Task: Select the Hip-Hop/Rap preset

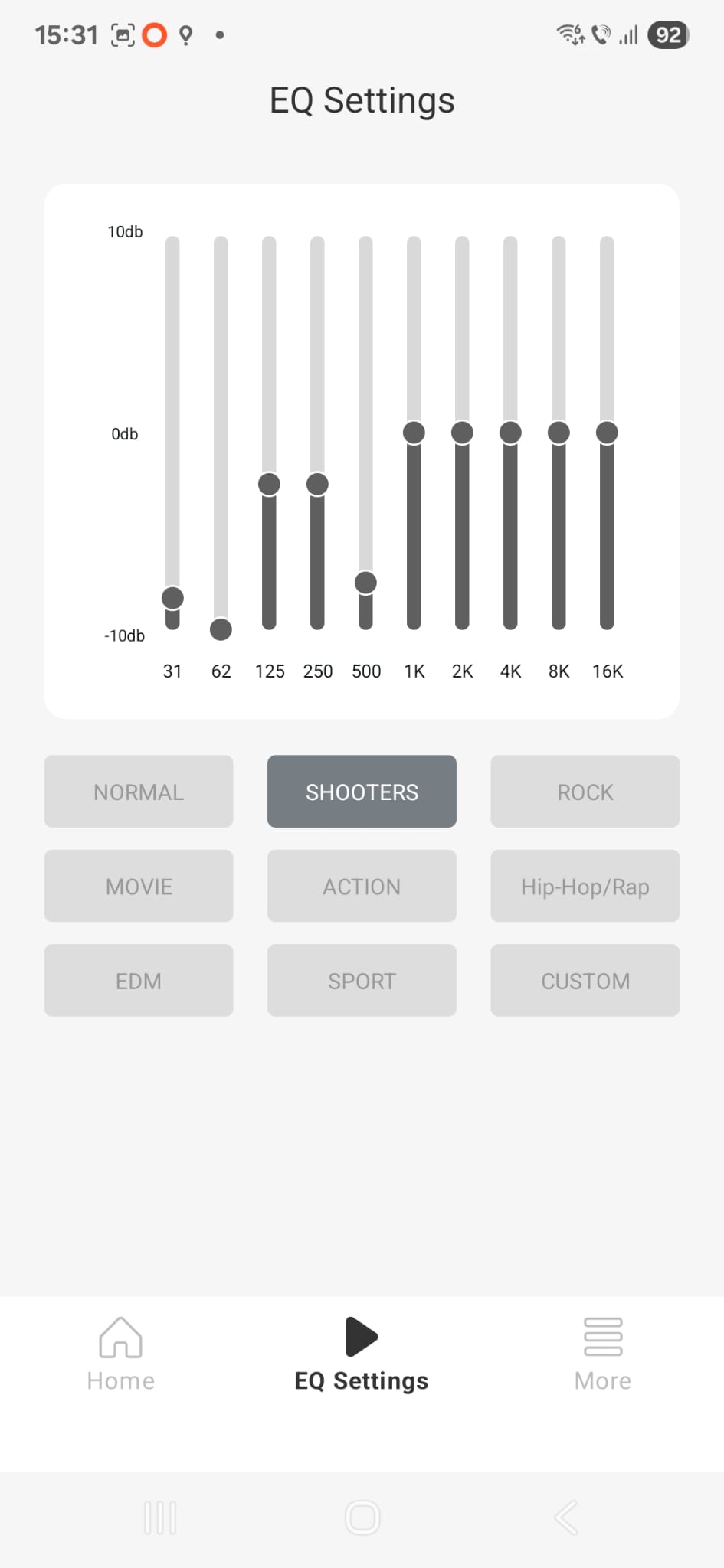Action: pos(585,886)
